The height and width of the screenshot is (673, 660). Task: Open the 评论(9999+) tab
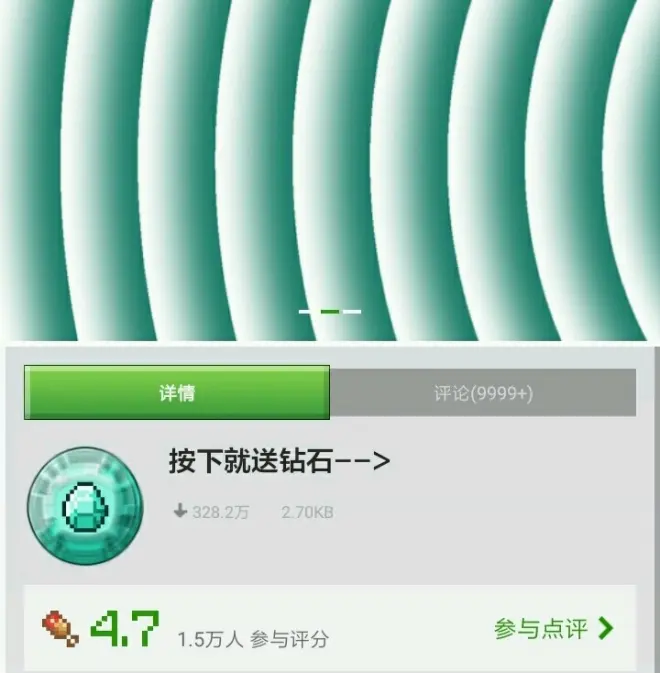click(x=483, y=393)
